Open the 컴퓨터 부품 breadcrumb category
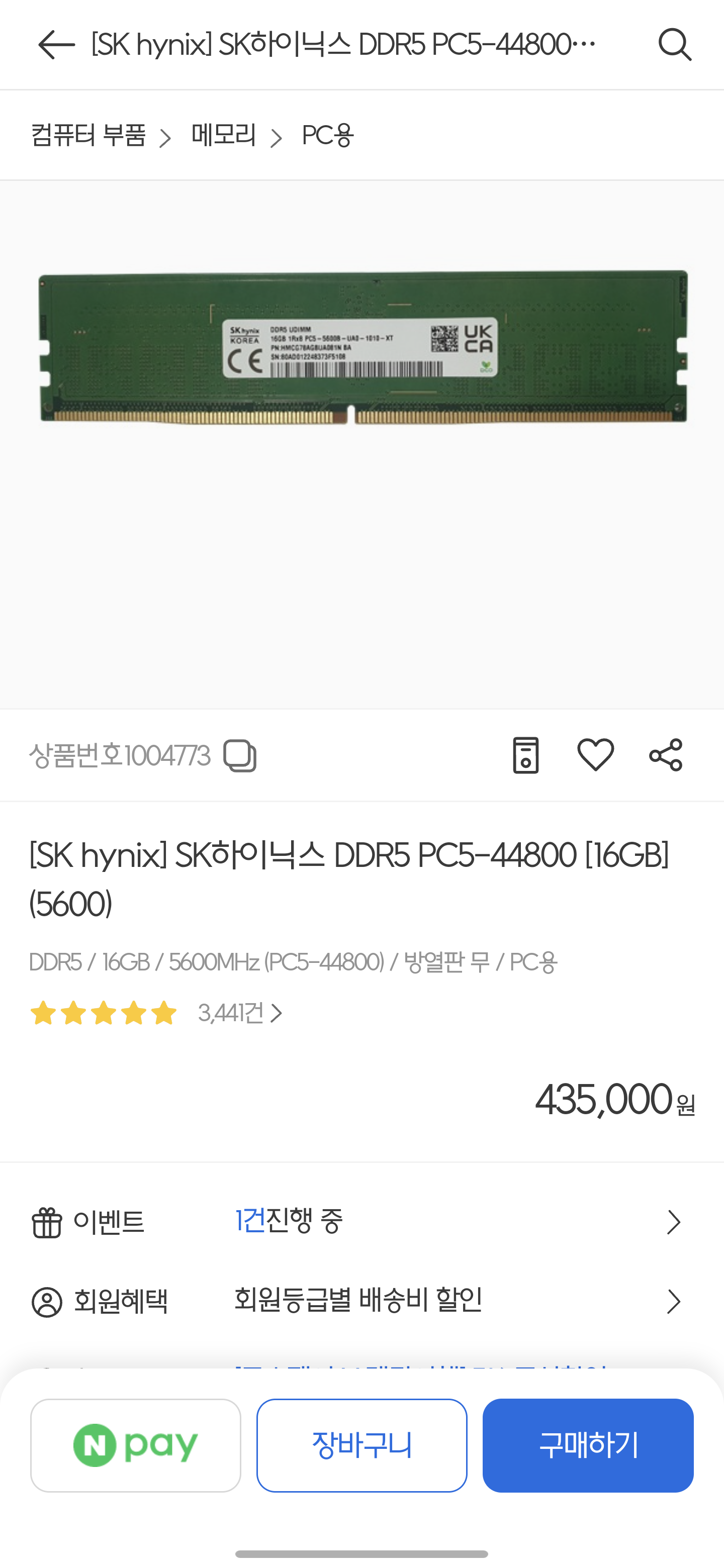The width and height of the screenshot is (724, 1568). pos(89,135)
